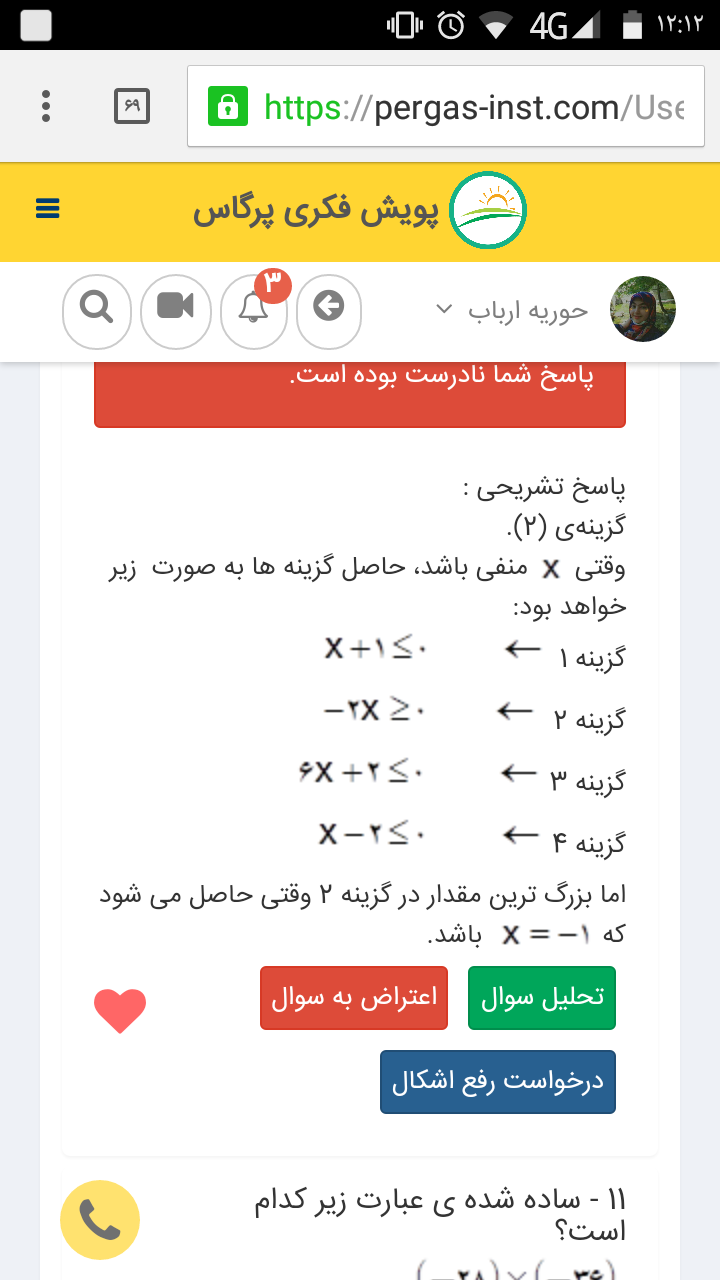Open the browser overflow menu
The height and width of the screenshot is (1280, 720).
pyautogui.click(x=46, y=106)
